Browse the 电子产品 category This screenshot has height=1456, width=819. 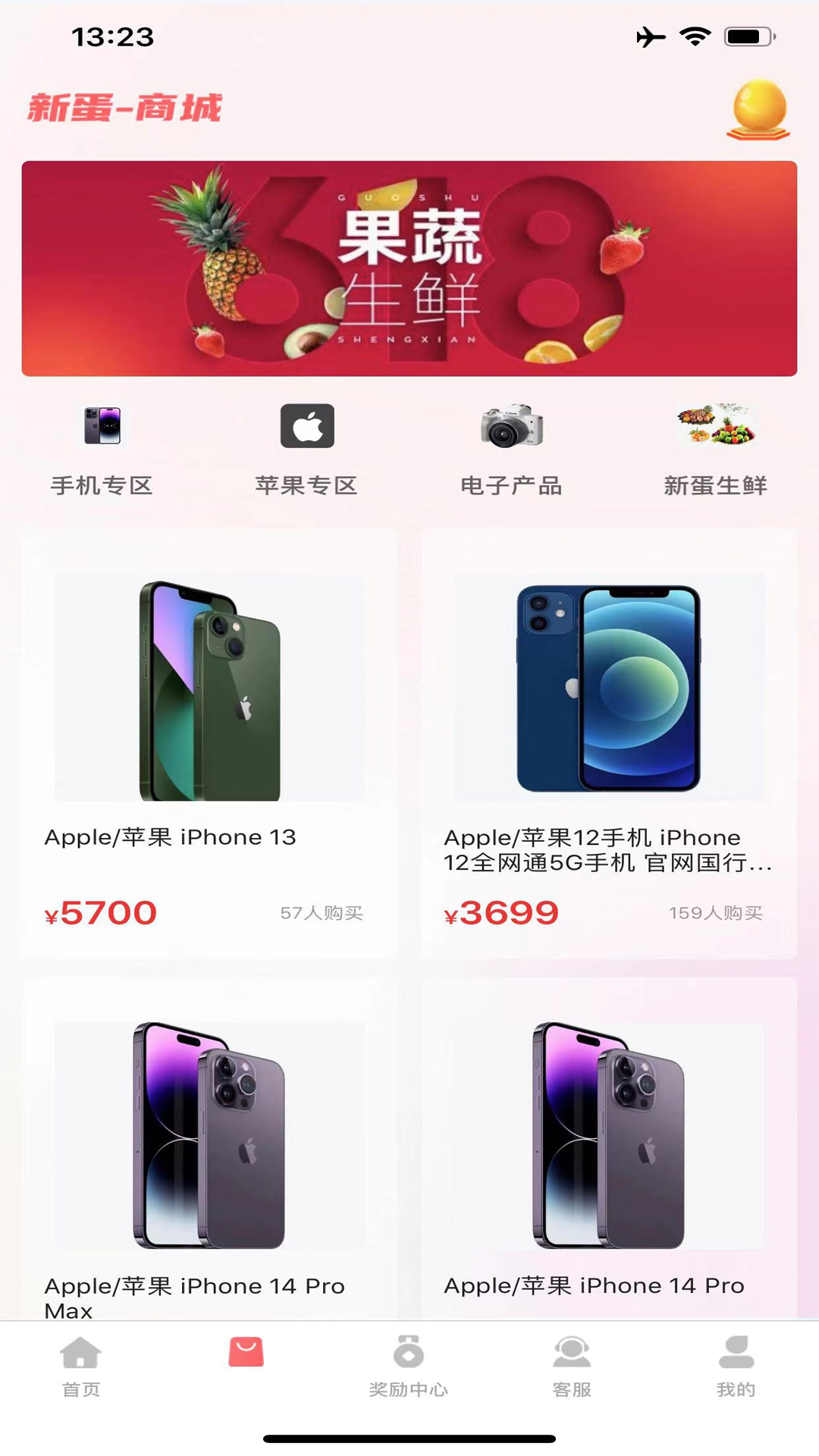(511, 447)
